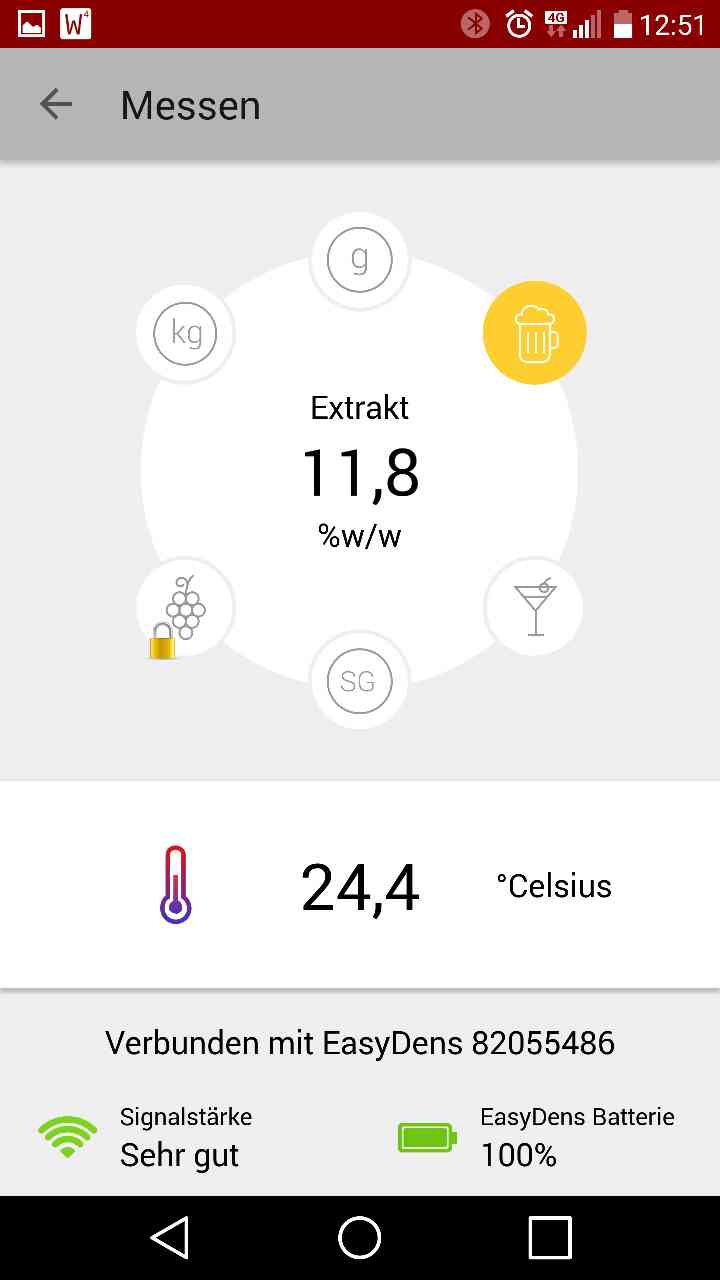The width and height of the screenshot is (720, 1280).
Task: Select the kg measurement unit
Action: pyautogui.click(x=185, y=333)
